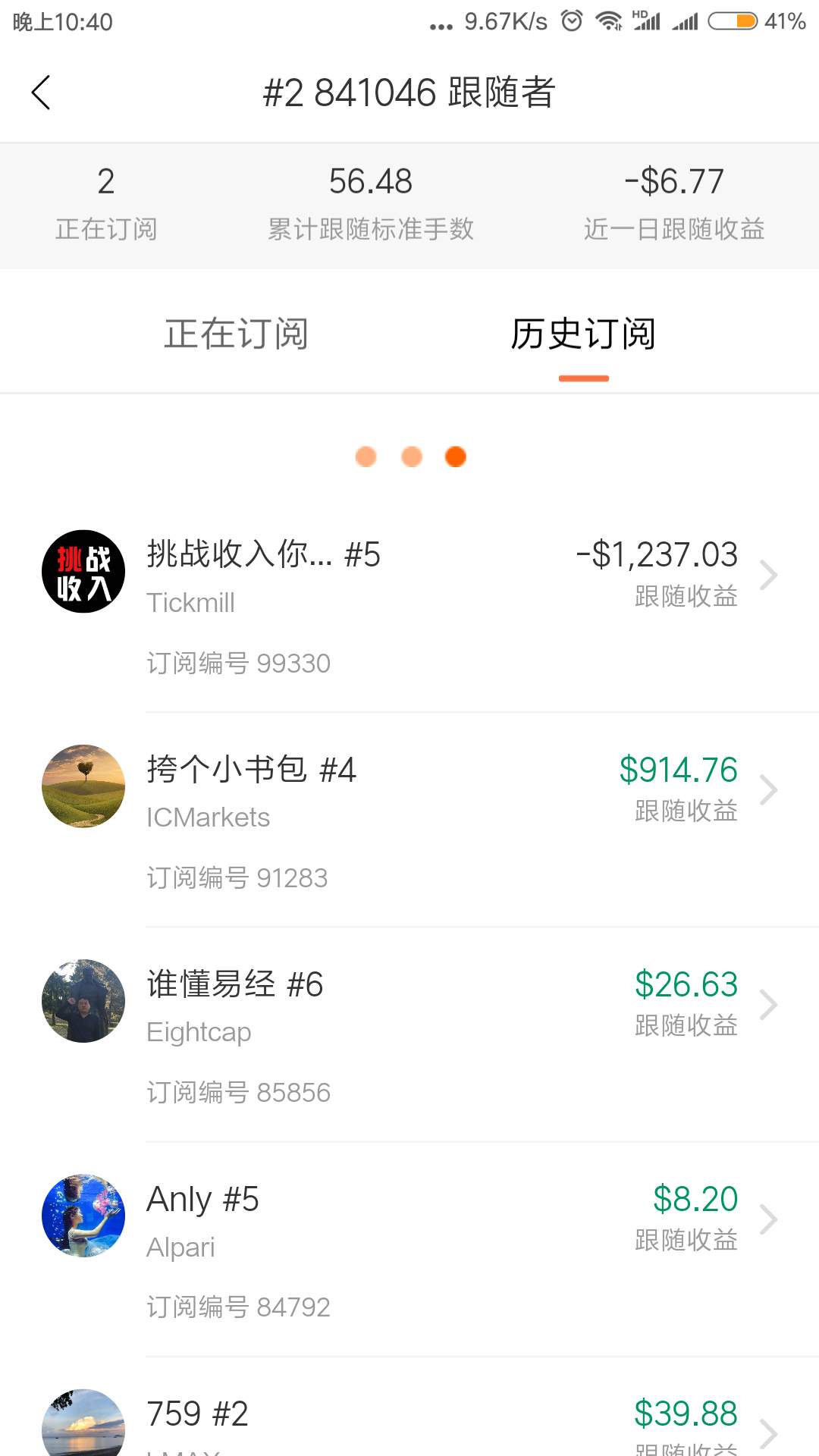Select the active orange pagination dot

click(455, 457)
